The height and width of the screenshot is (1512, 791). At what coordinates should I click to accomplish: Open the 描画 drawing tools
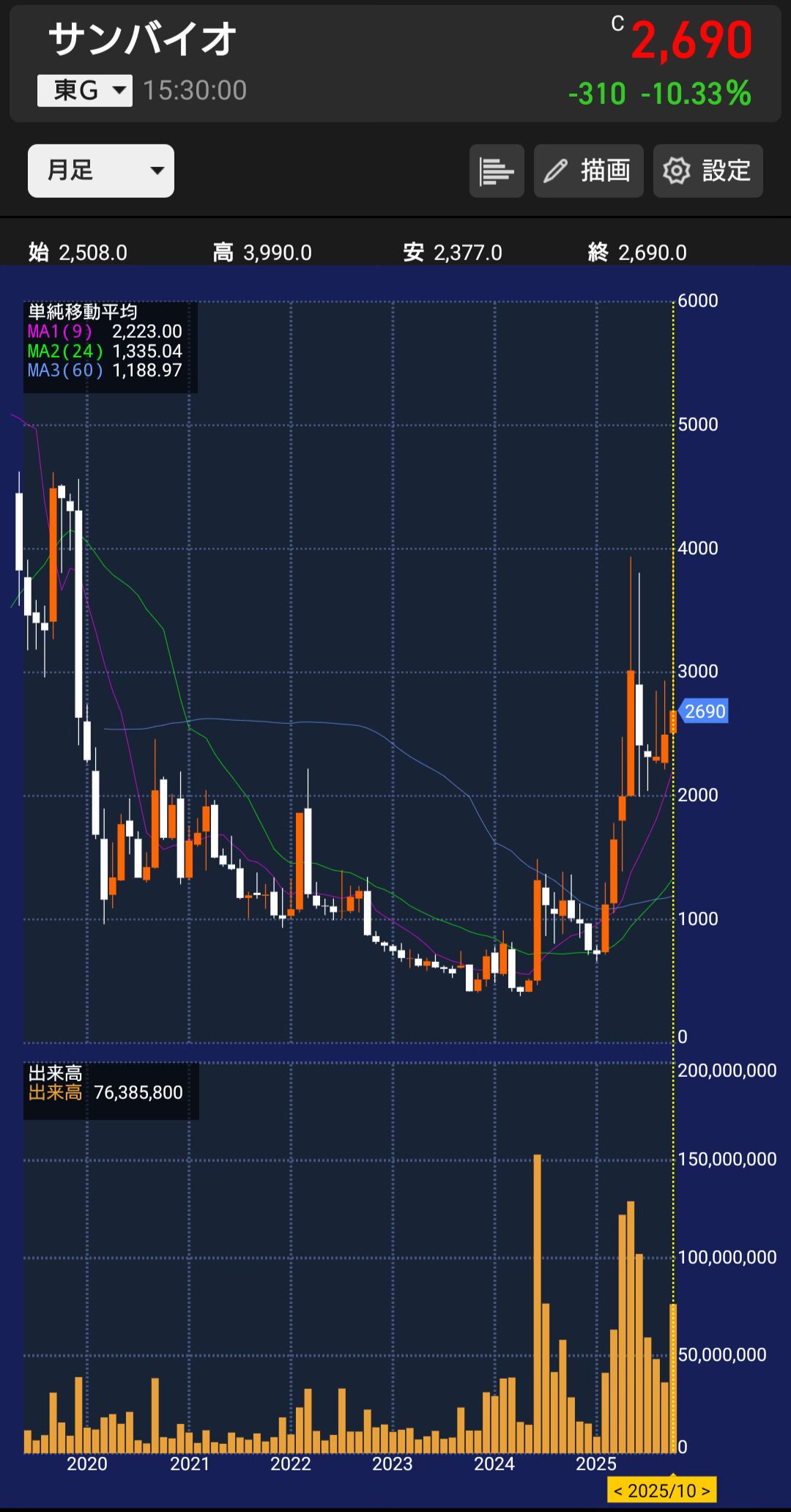588,171
